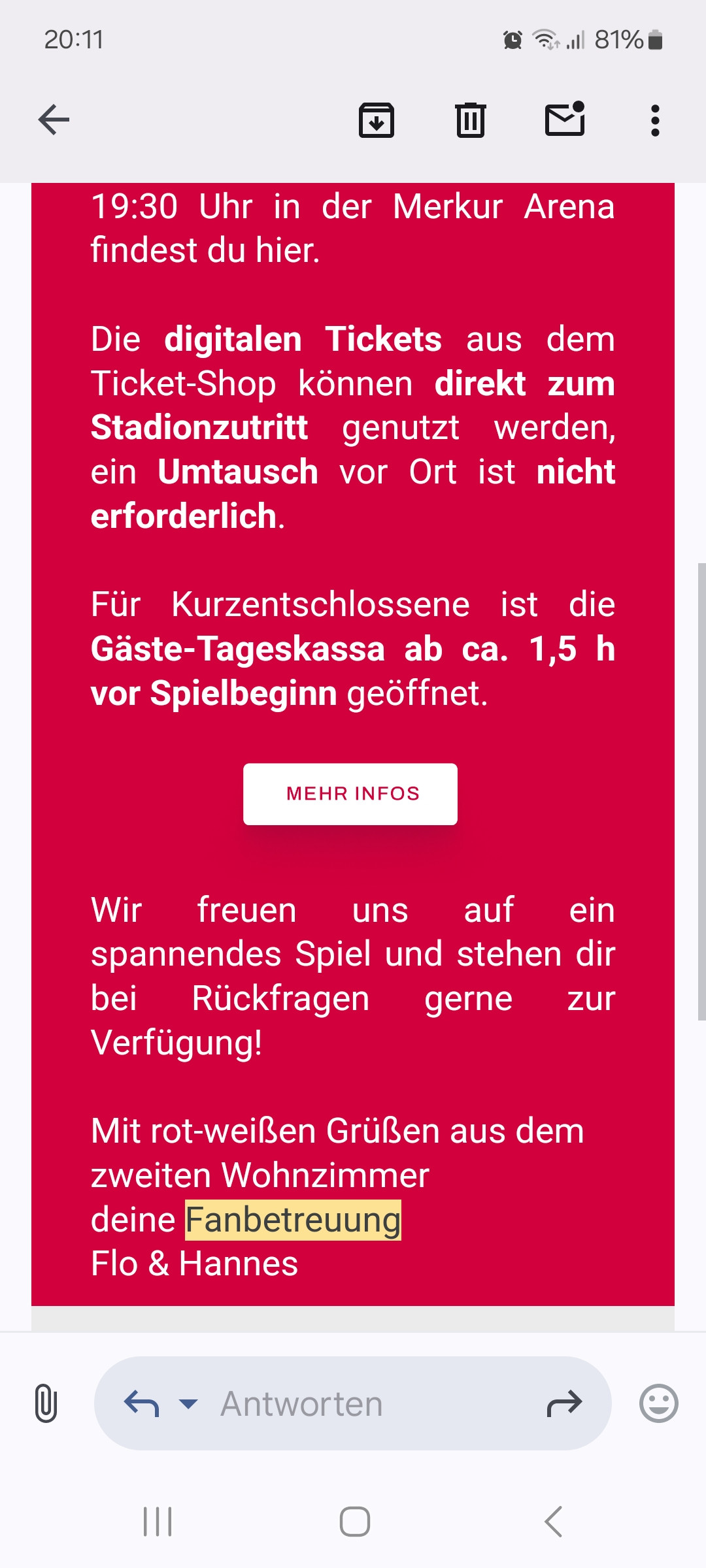Archive this email

pyautogui.click(x=377, y=120)
